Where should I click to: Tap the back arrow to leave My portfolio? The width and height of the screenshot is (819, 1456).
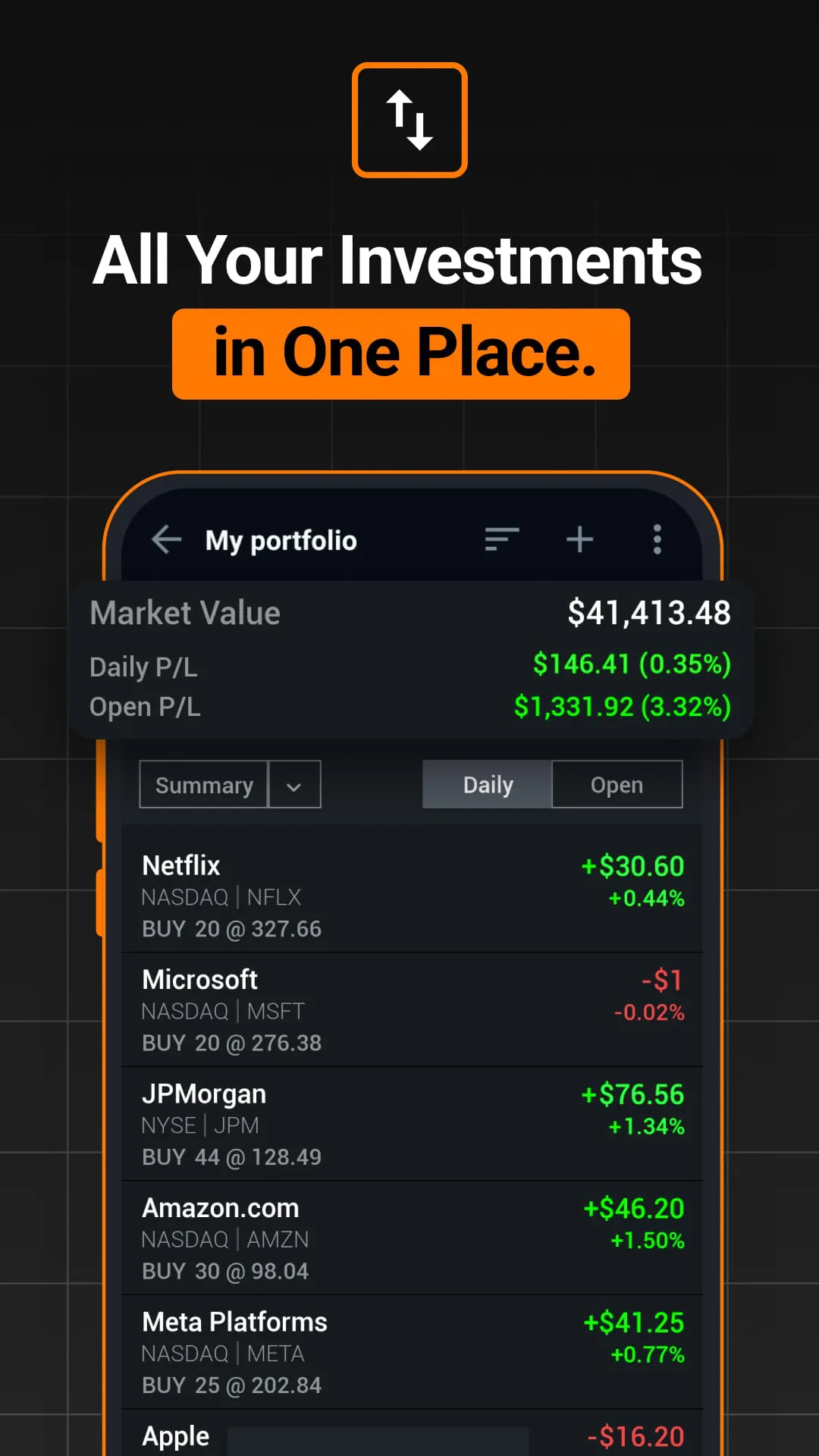[166, 540]
